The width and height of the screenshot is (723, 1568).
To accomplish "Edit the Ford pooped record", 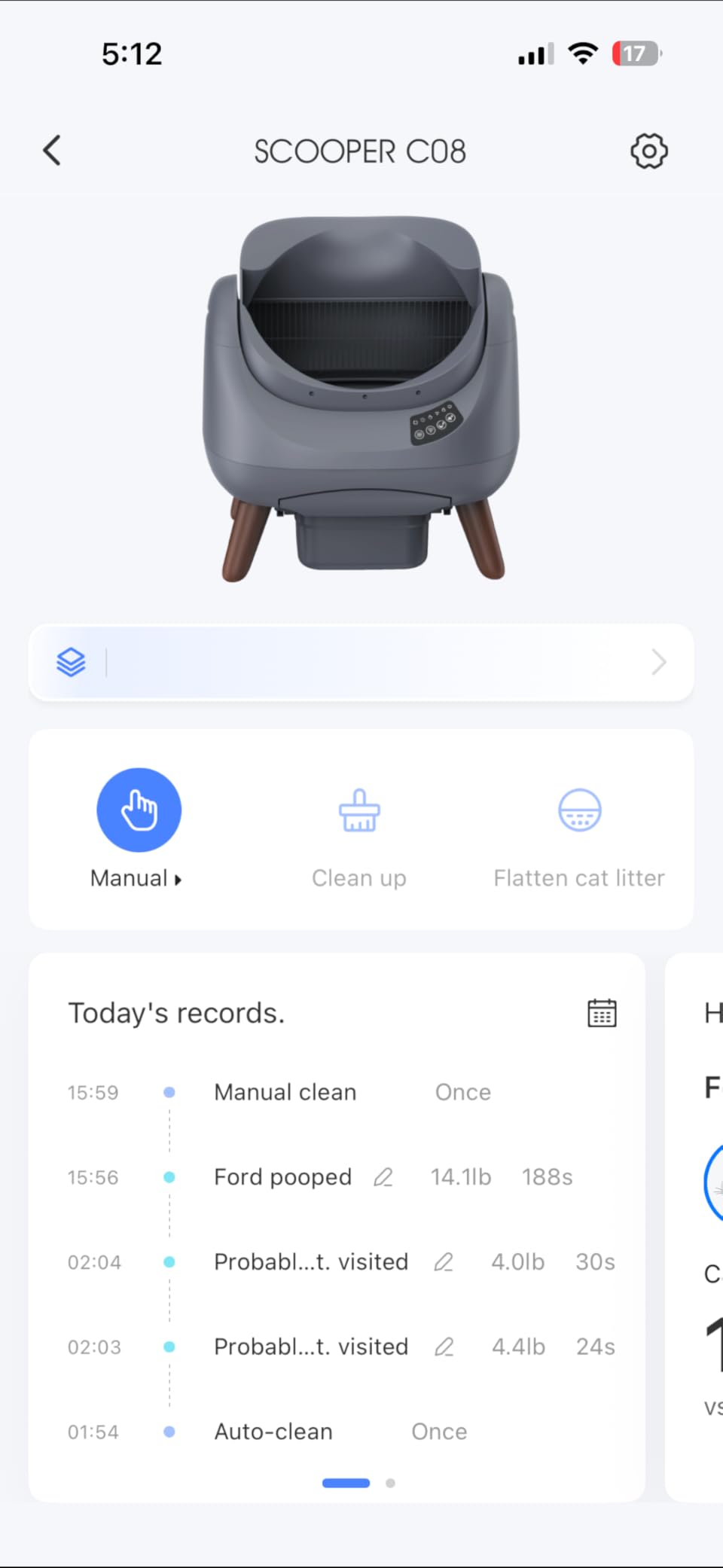I will click(383, 1177).
